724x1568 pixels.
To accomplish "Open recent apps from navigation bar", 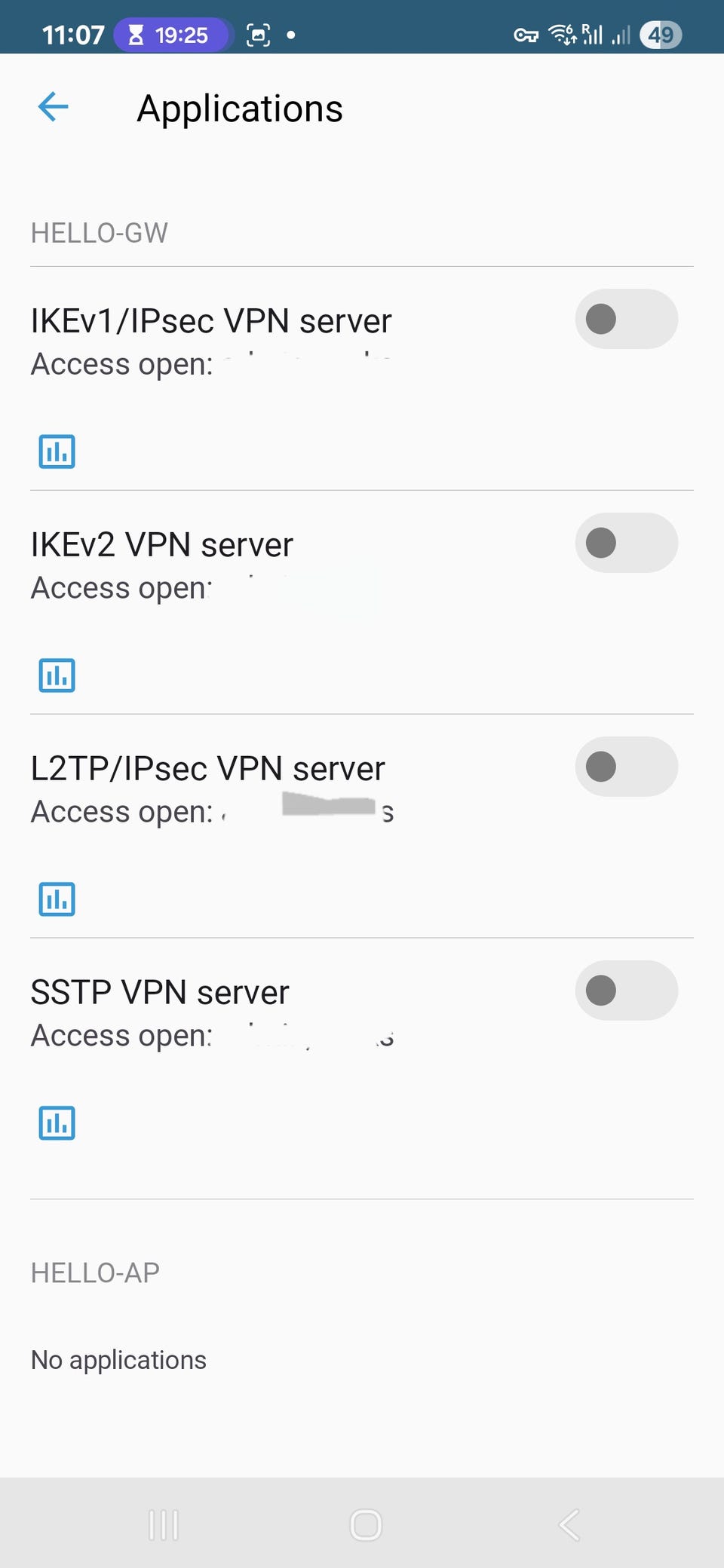I will coord(164,1524).
